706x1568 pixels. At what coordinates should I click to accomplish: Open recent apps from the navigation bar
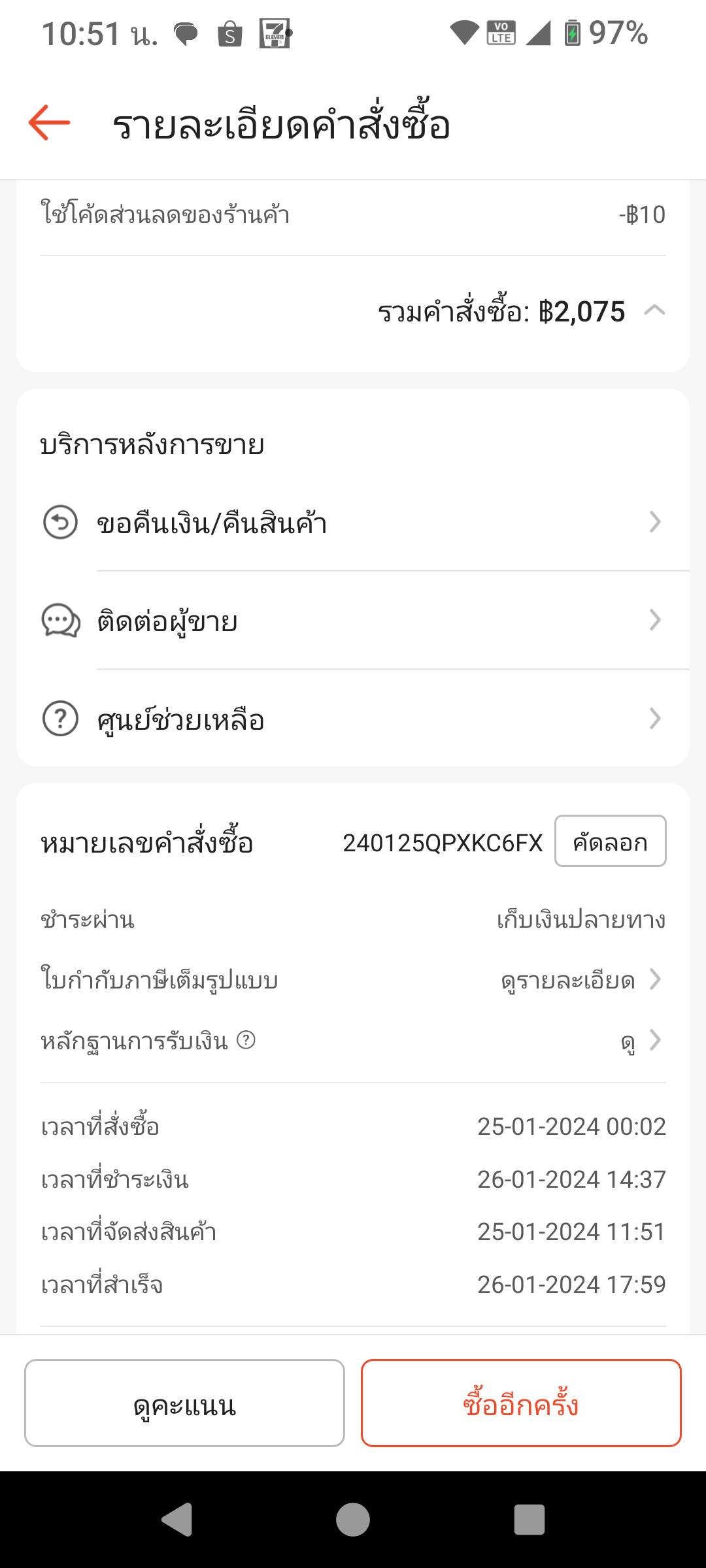[x=529, y=1520]
